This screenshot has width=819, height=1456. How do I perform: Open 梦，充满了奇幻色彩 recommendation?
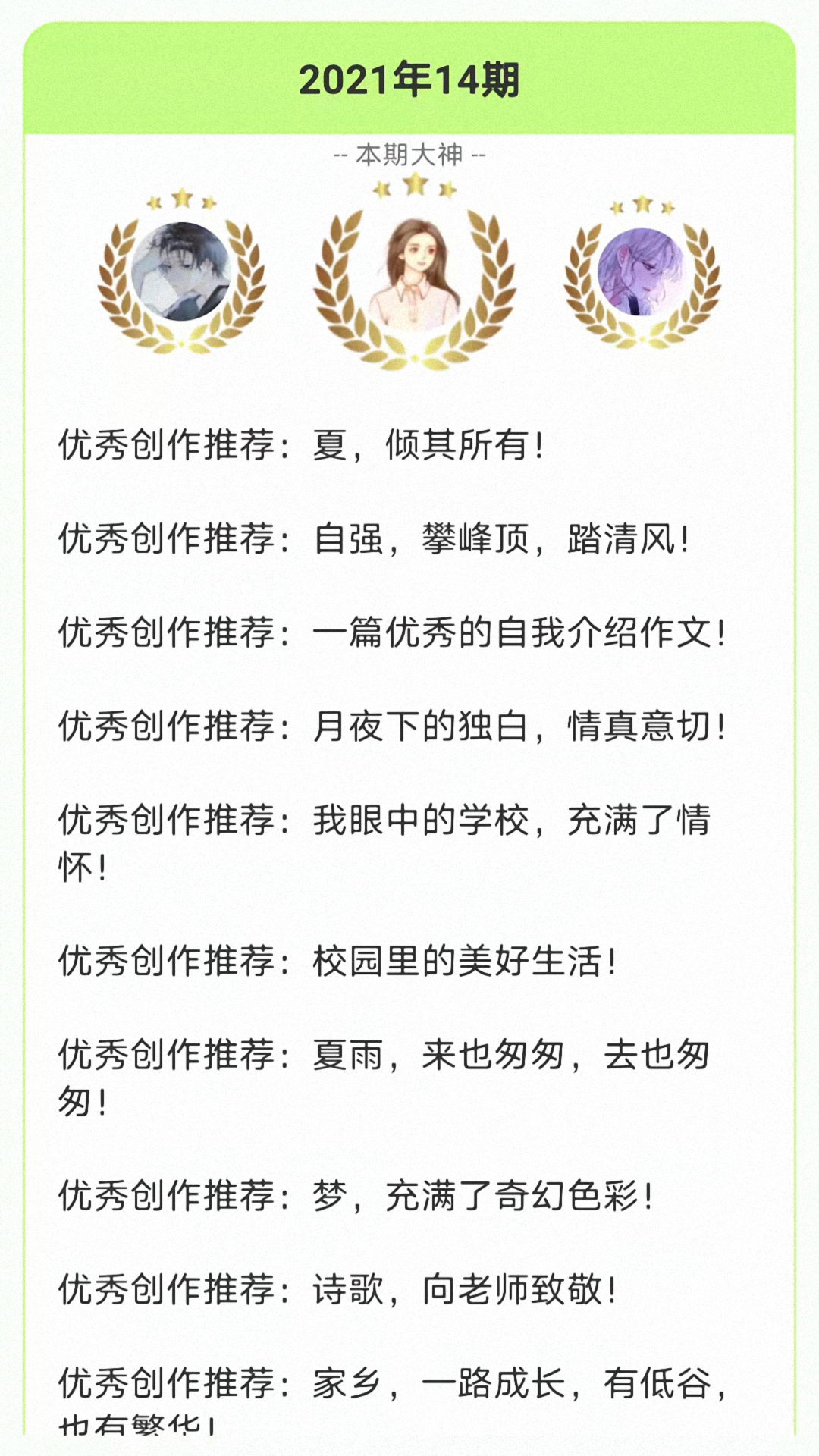[x=356, y=1197]
